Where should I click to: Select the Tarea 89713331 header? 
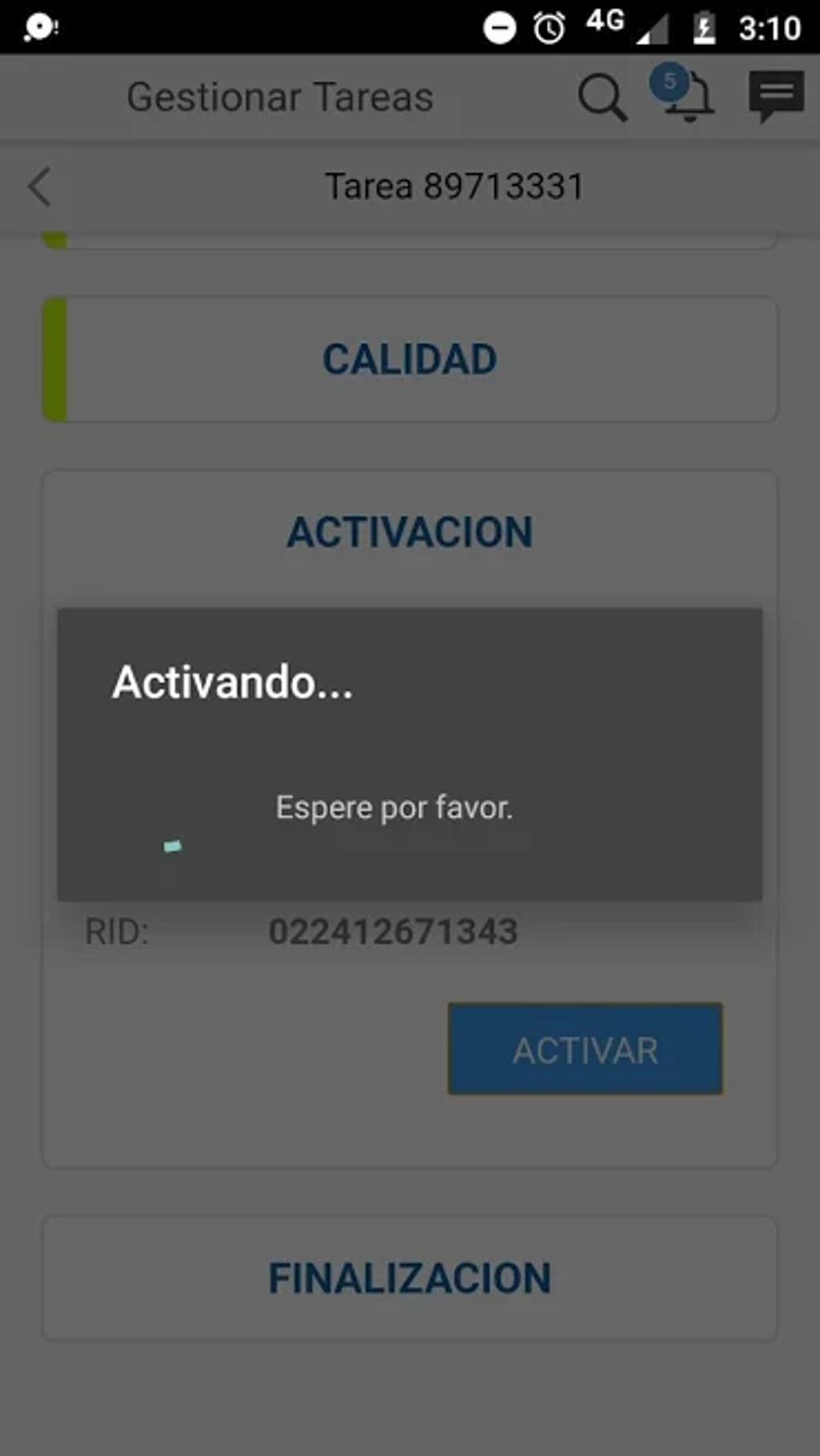[x=453, y=185]
